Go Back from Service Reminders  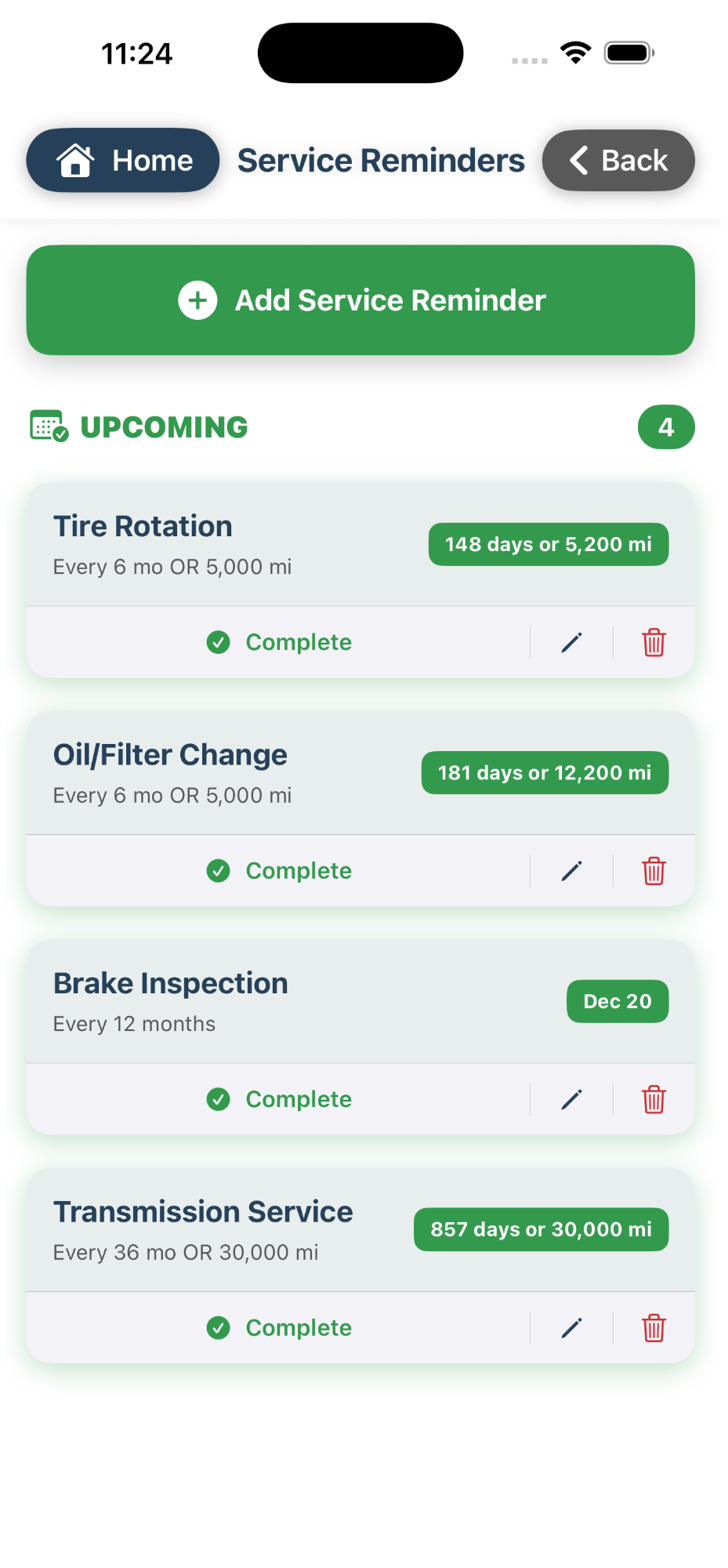618,160
